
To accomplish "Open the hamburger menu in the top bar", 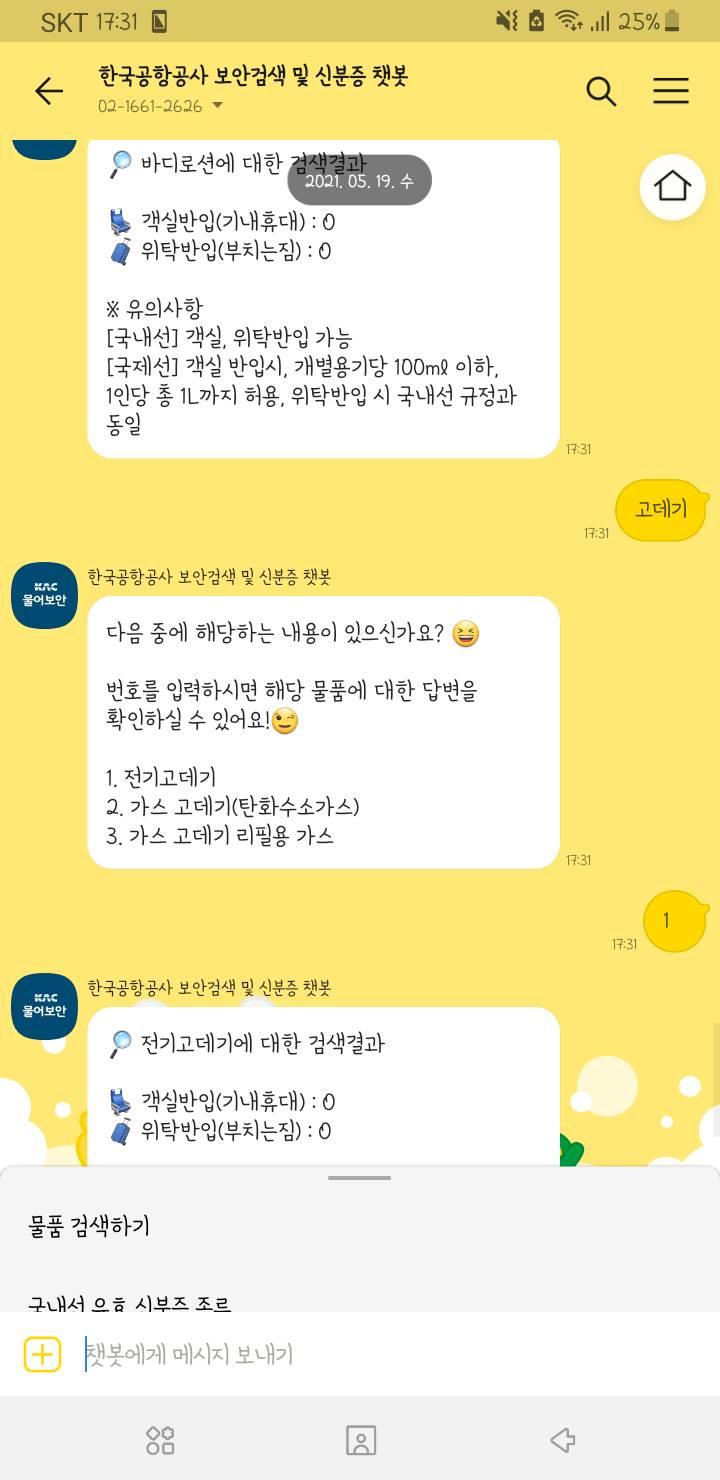I will (671, 91).
